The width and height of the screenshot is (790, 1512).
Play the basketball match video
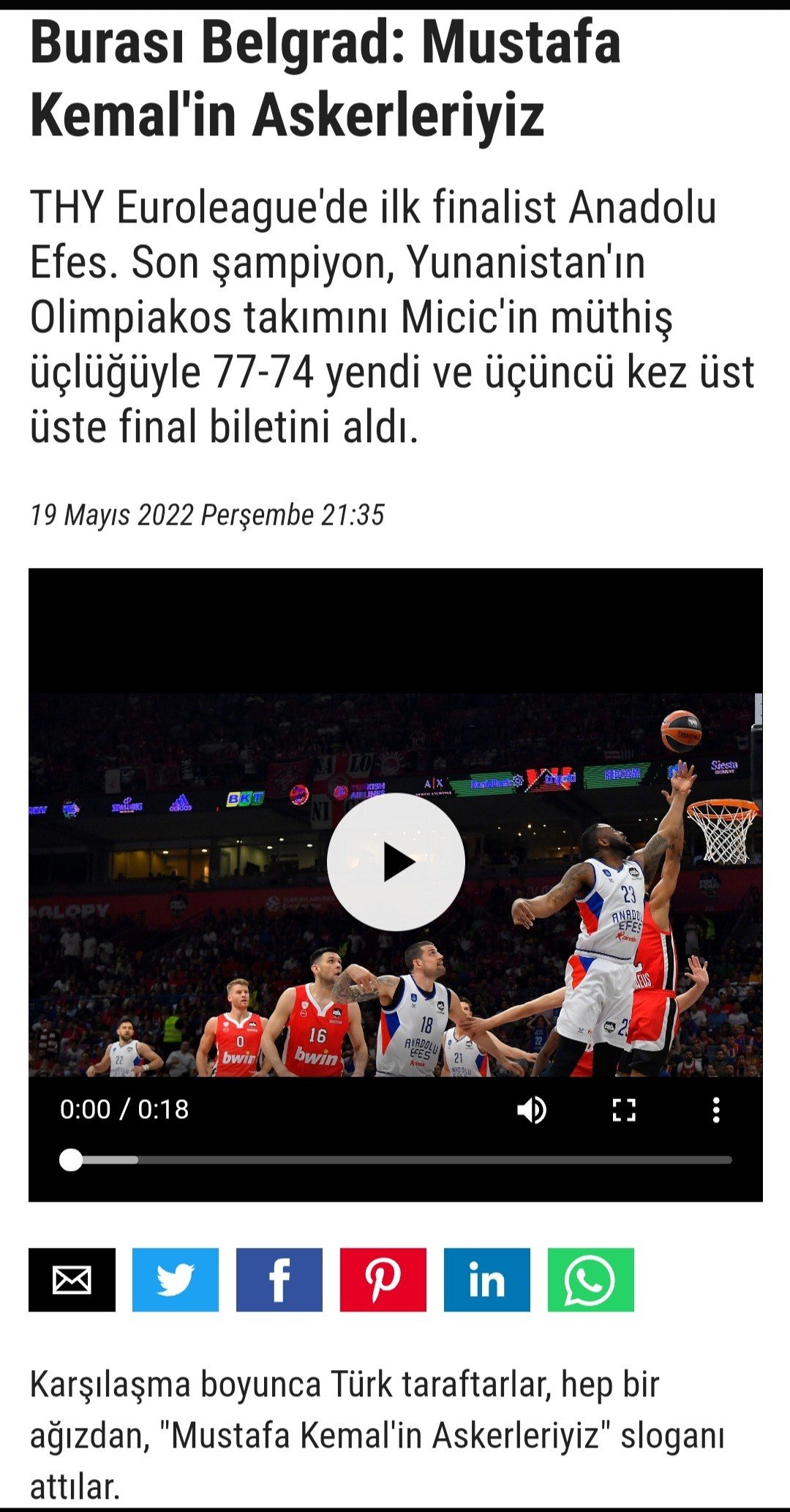click(396, 862)
